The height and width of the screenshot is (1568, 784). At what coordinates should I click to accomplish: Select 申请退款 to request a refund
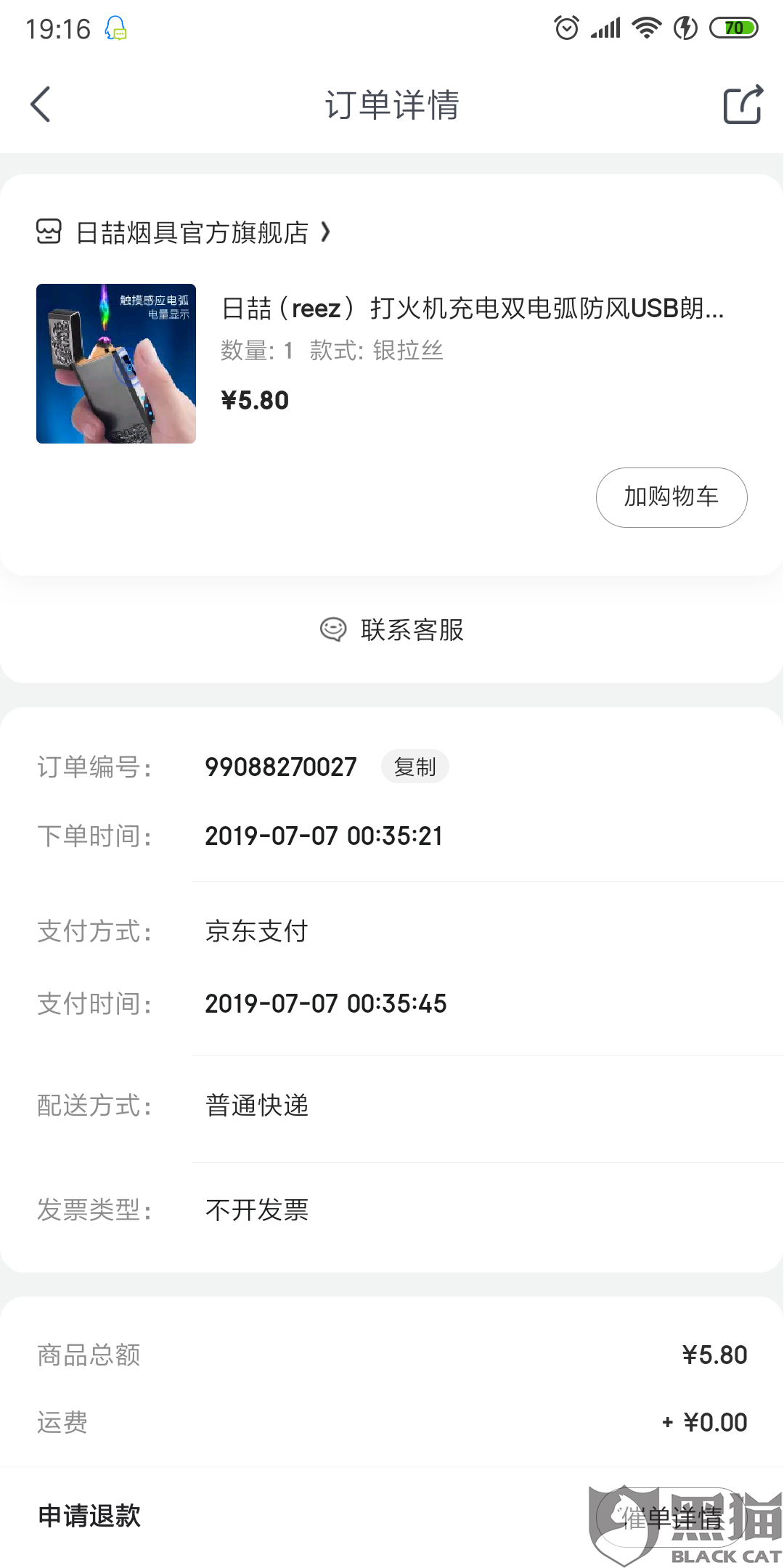pyautogui.click(x=89, y=1516)
